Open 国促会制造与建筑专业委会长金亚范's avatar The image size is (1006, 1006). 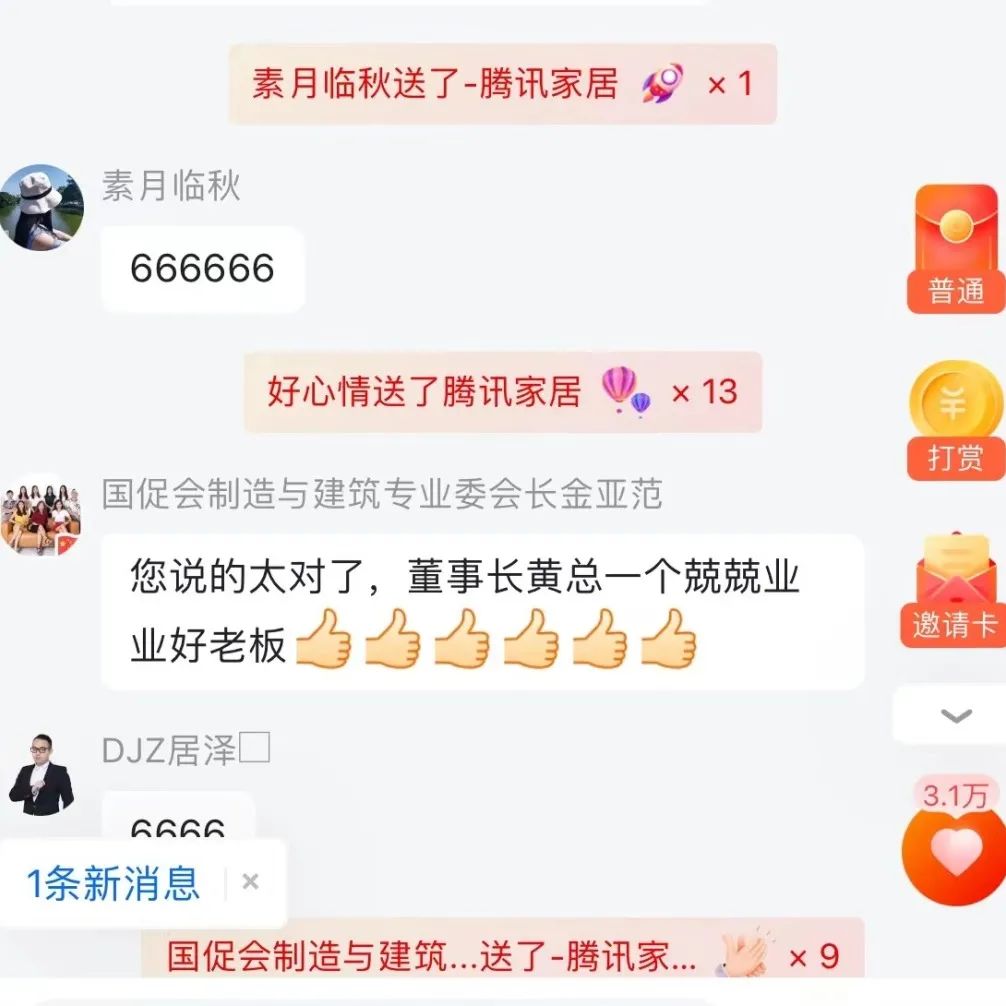tap(41, 517)
